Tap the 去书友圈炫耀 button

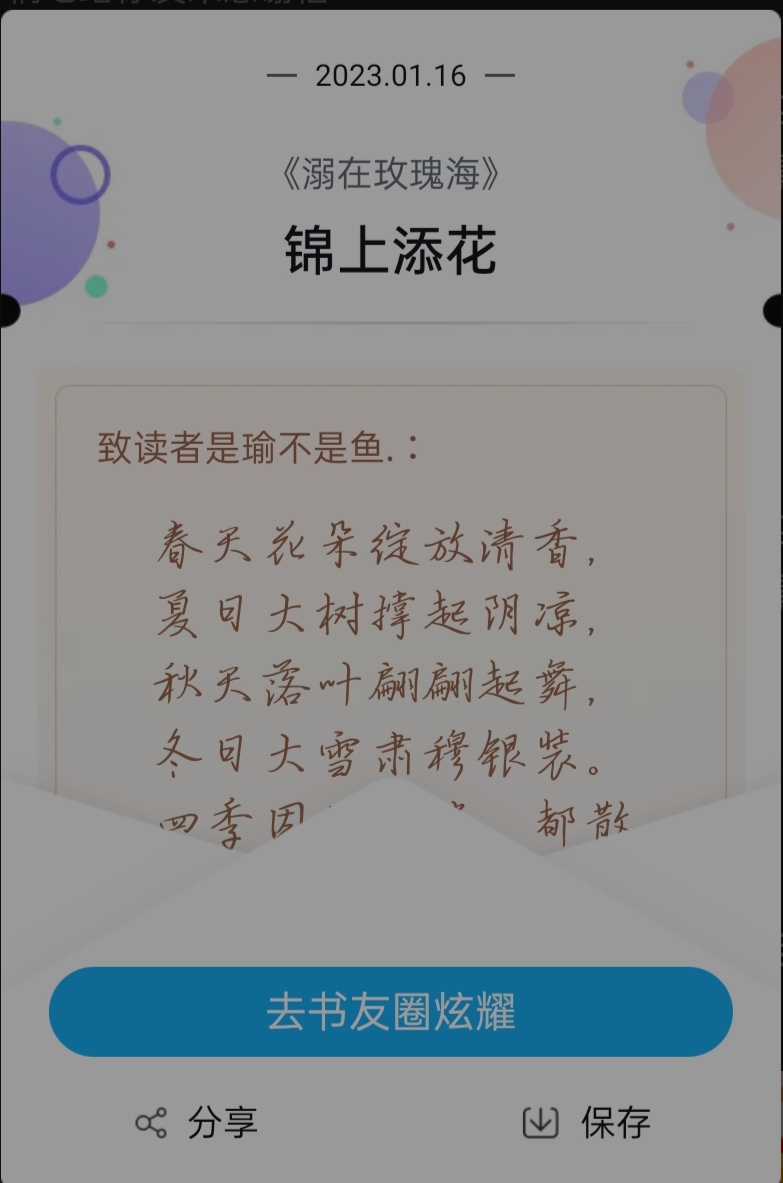click(391, 1012)
